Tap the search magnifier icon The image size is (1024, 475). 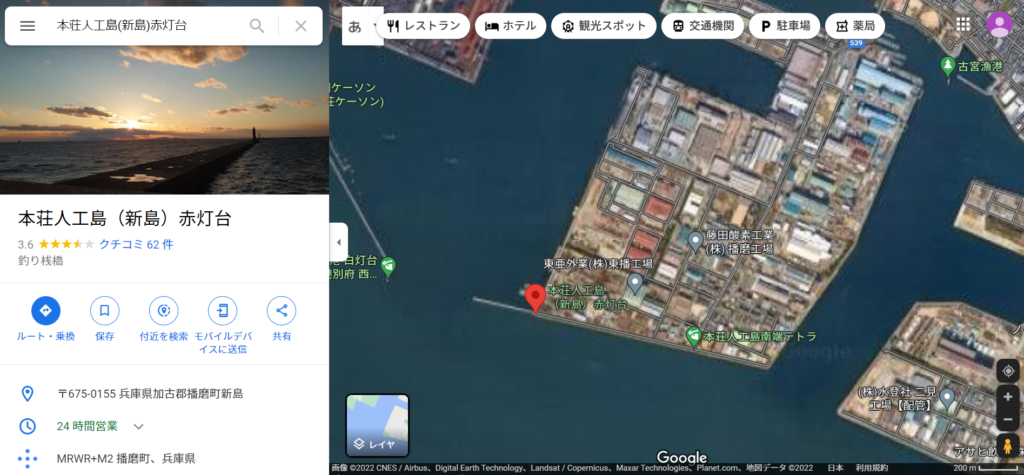coord(257,26)
